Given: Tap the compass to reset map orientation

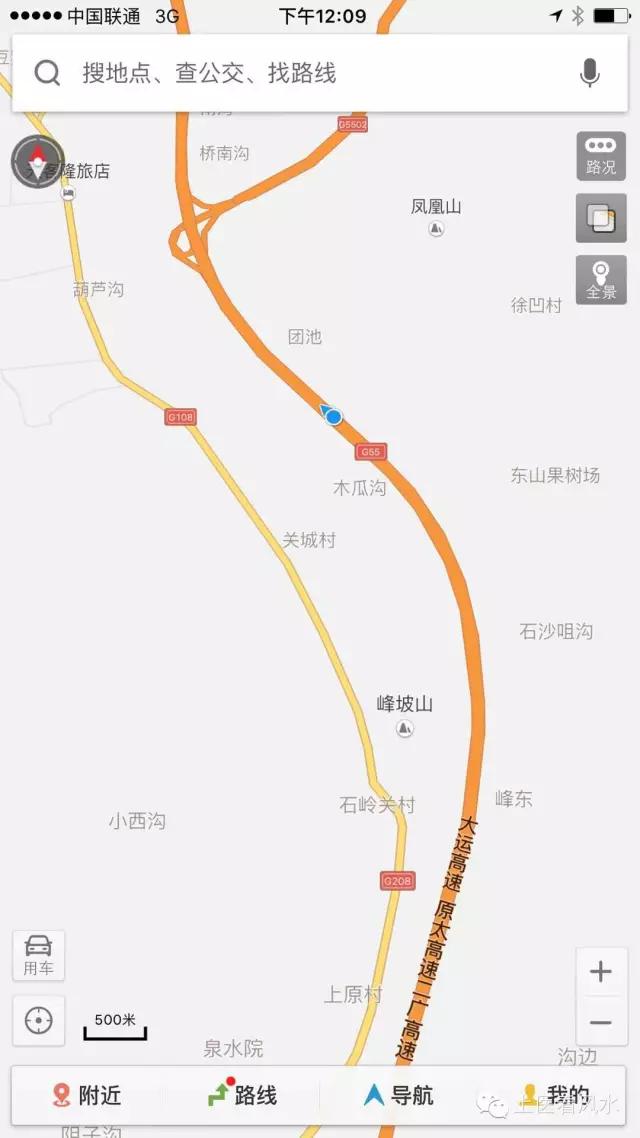Looking at the screenshot, I should coord(37,160).
